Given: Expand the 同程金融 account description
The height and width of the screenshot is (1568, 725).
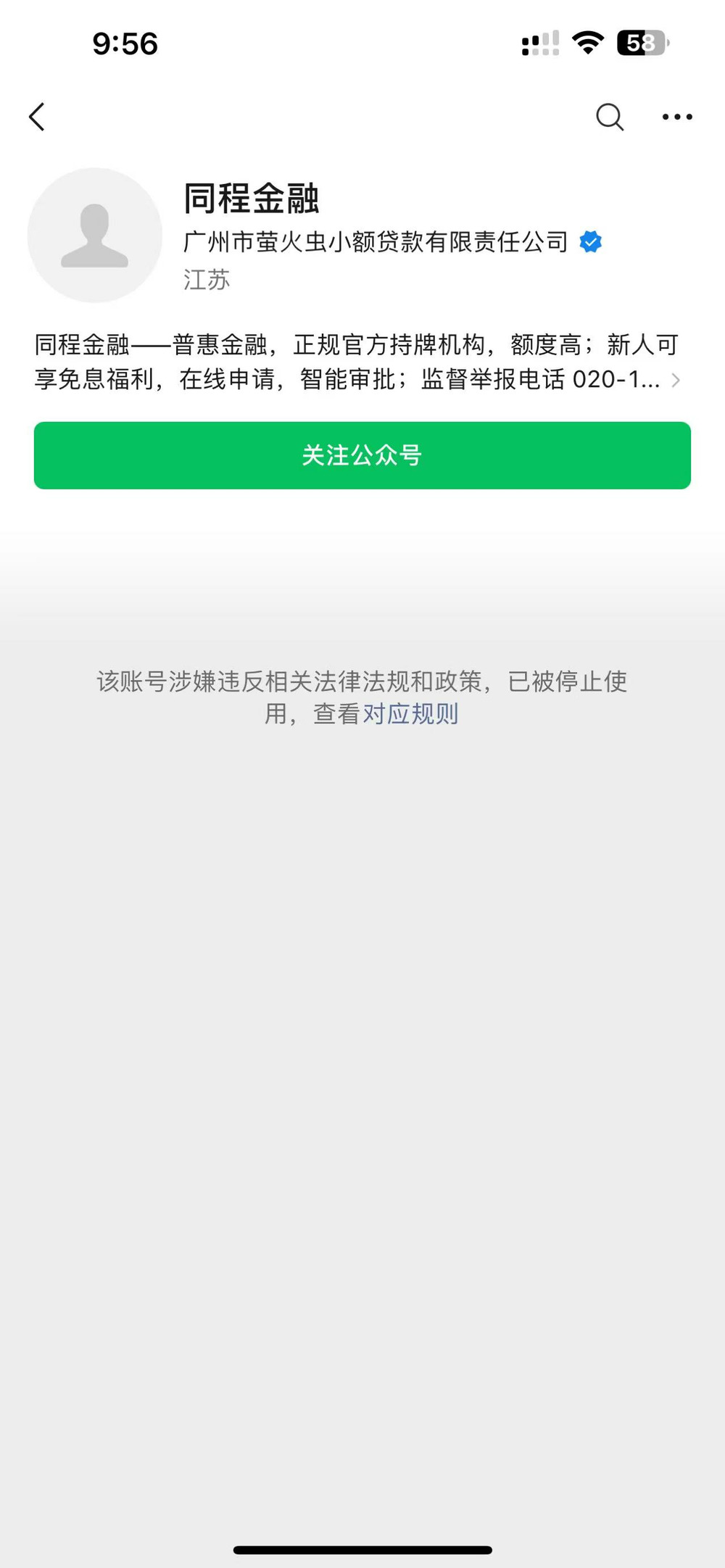Looking at the screenshot, I should point(675,380).
